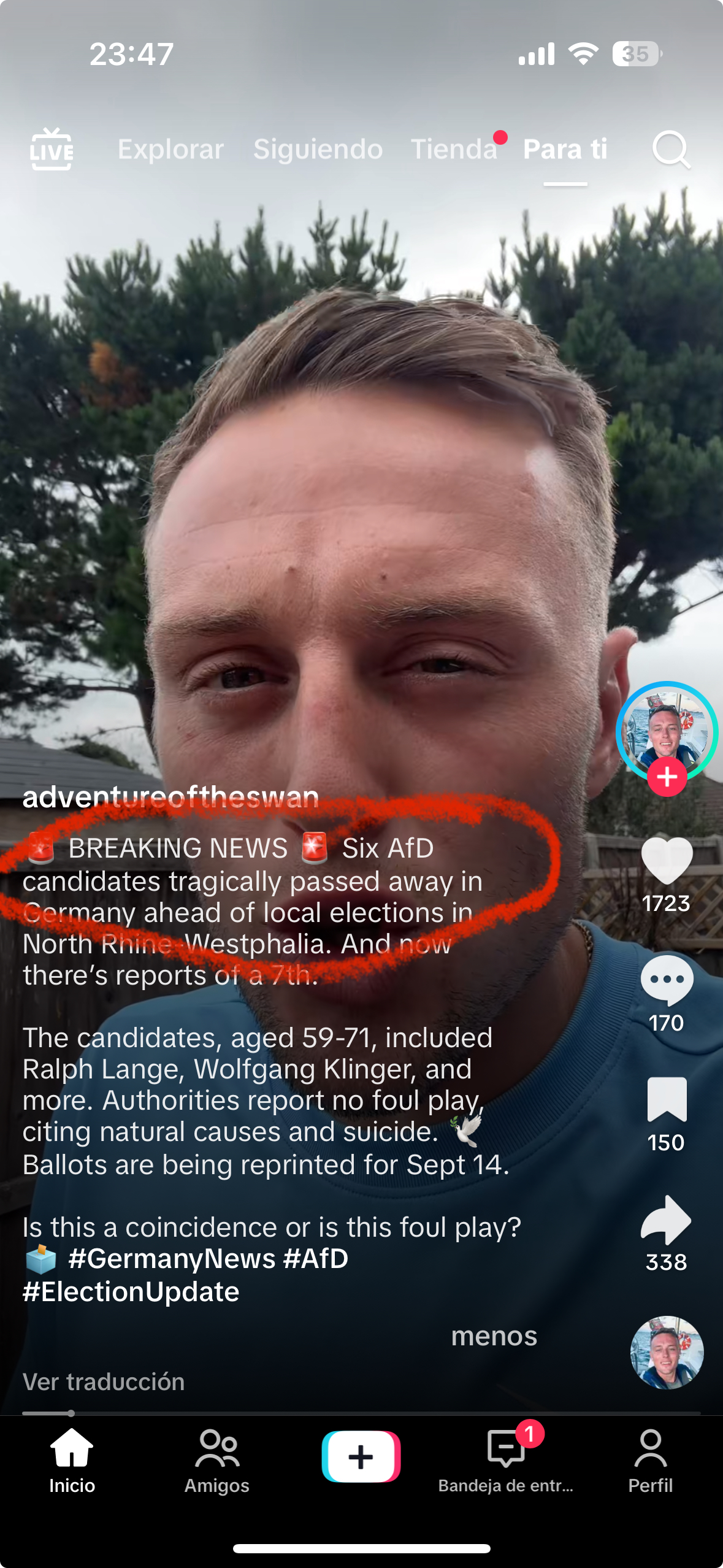Collapse the caption with menos
Screen dimensions: 723x1568
[x=494, y=1335]
